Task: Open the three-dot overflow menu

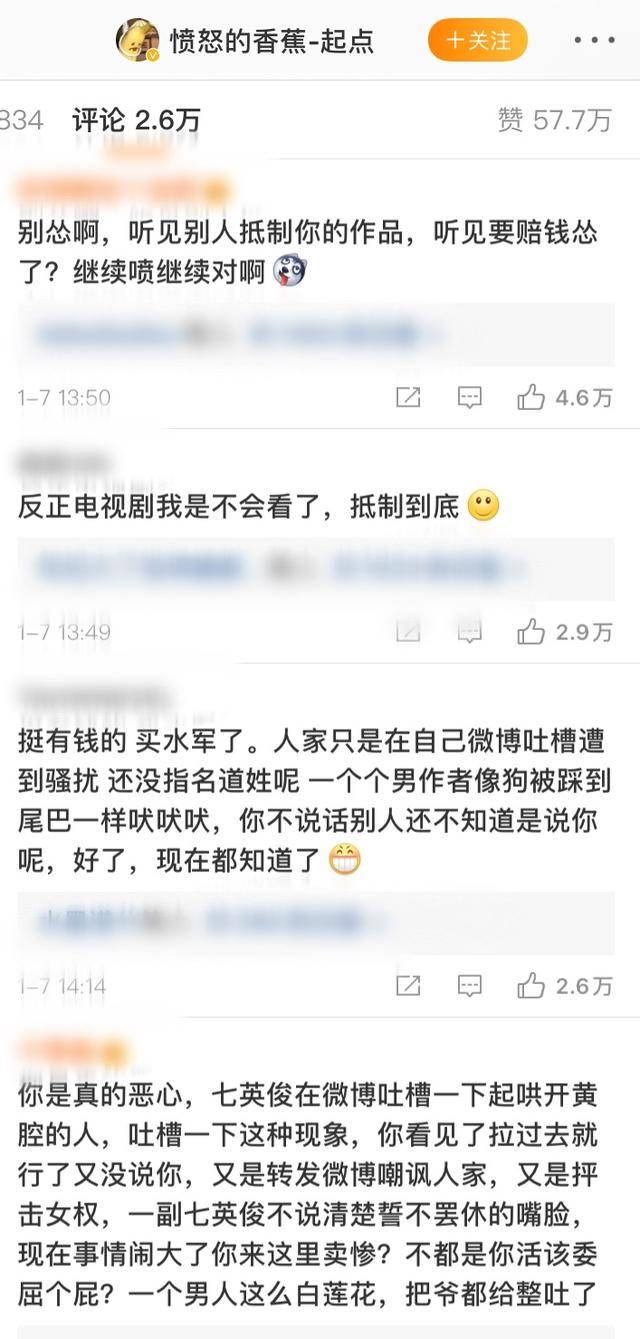Action: (x=594, y=41)
